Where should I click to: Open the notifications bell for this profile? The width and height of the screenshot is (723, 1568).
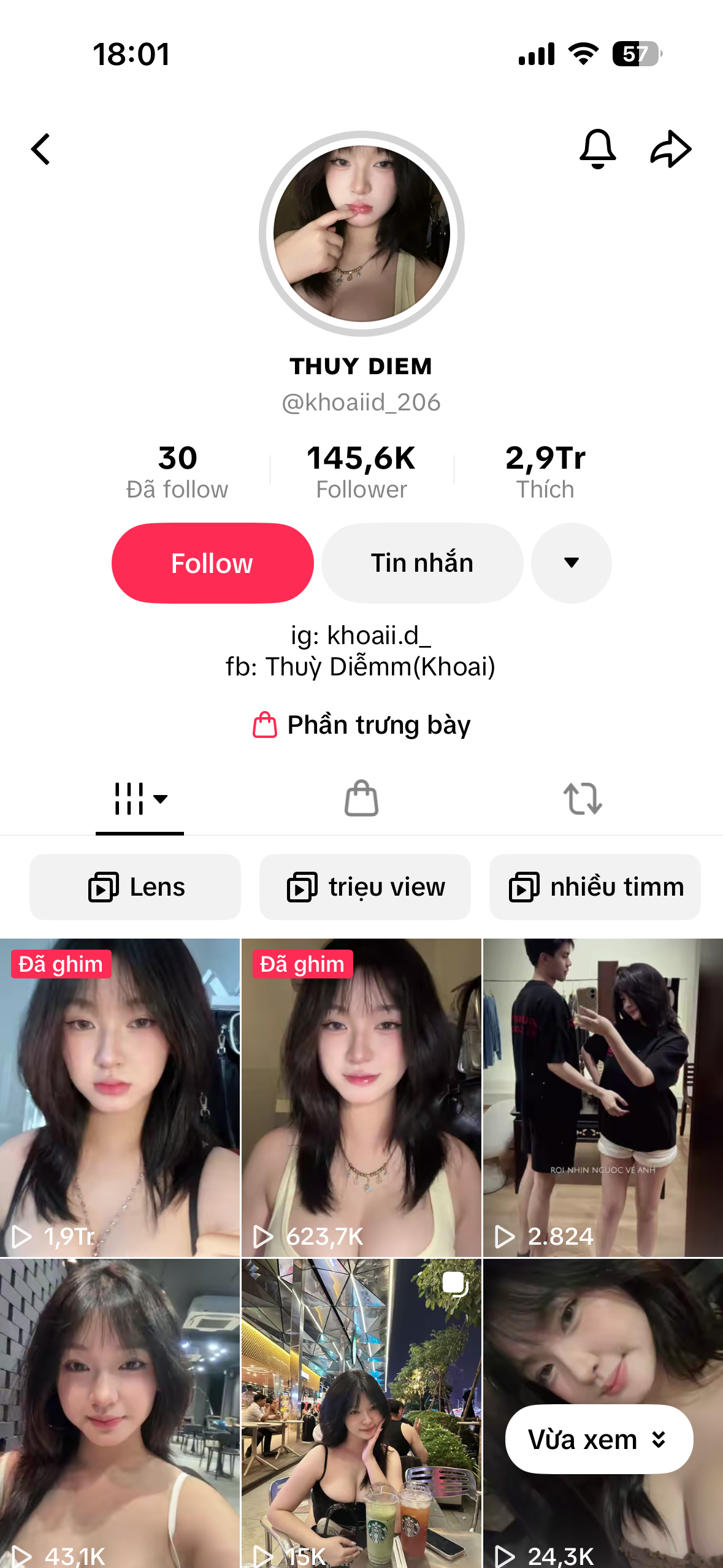point(597,149)
